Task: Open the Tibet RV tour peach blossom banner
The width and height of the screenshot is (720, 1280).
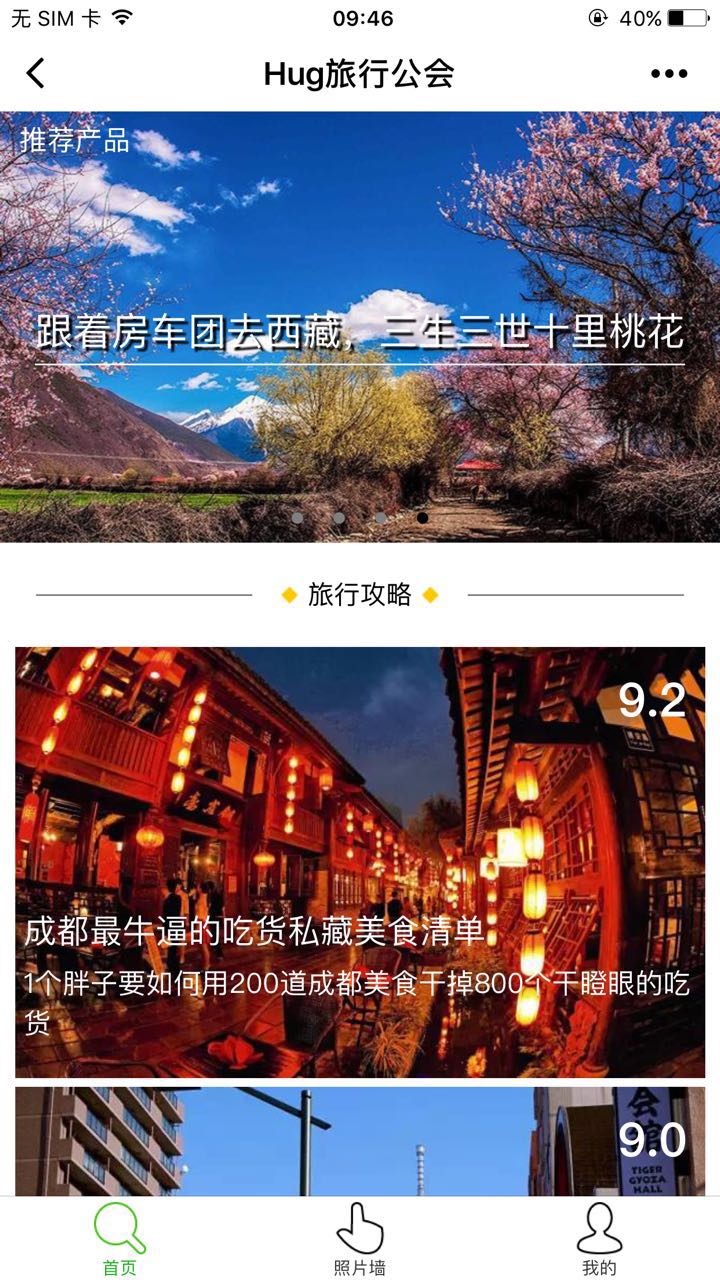Action: [360, 330]
